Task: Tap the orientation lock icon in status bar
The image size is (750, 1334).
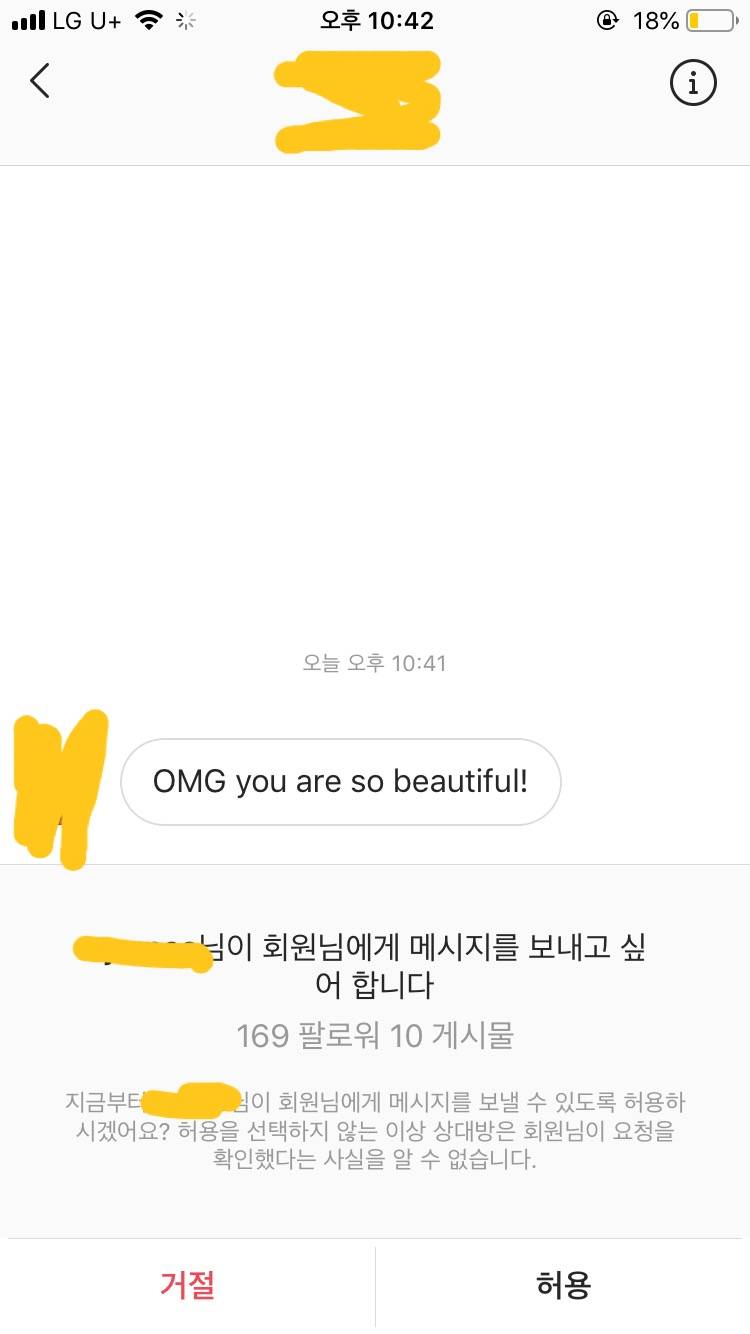Action: pos(607,19)
